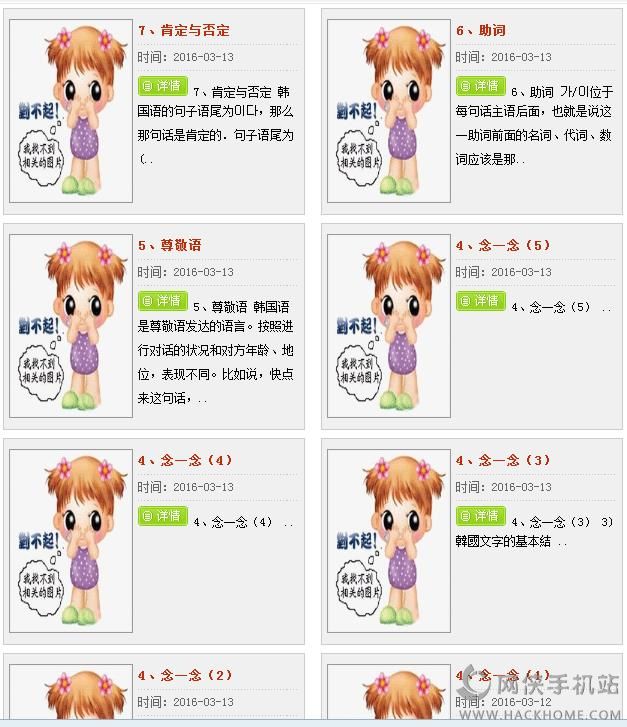Open 详情 for 4、念一念(3)
627x727 pixels.
click(481, 516)
